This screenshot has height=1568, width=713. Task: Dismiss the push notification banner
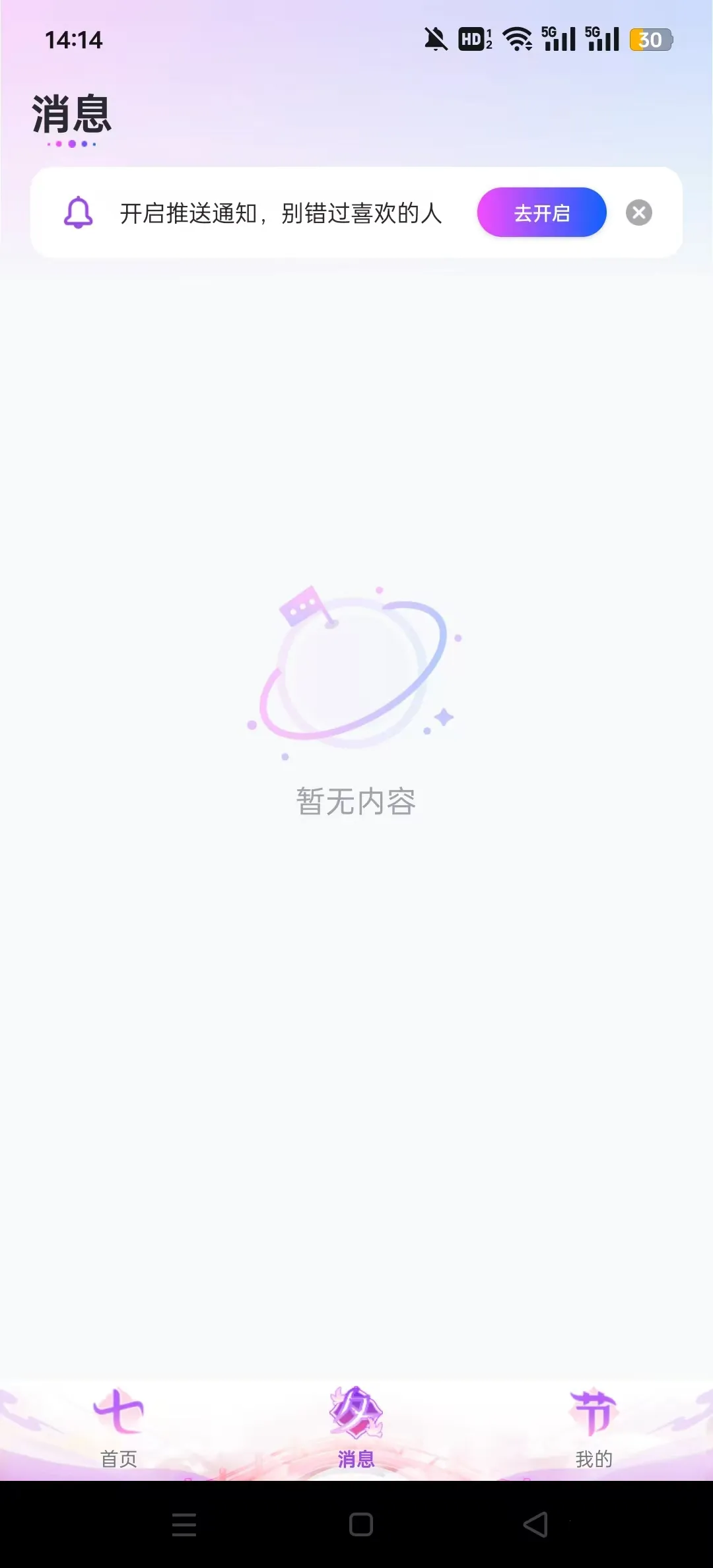coord(638,212)
